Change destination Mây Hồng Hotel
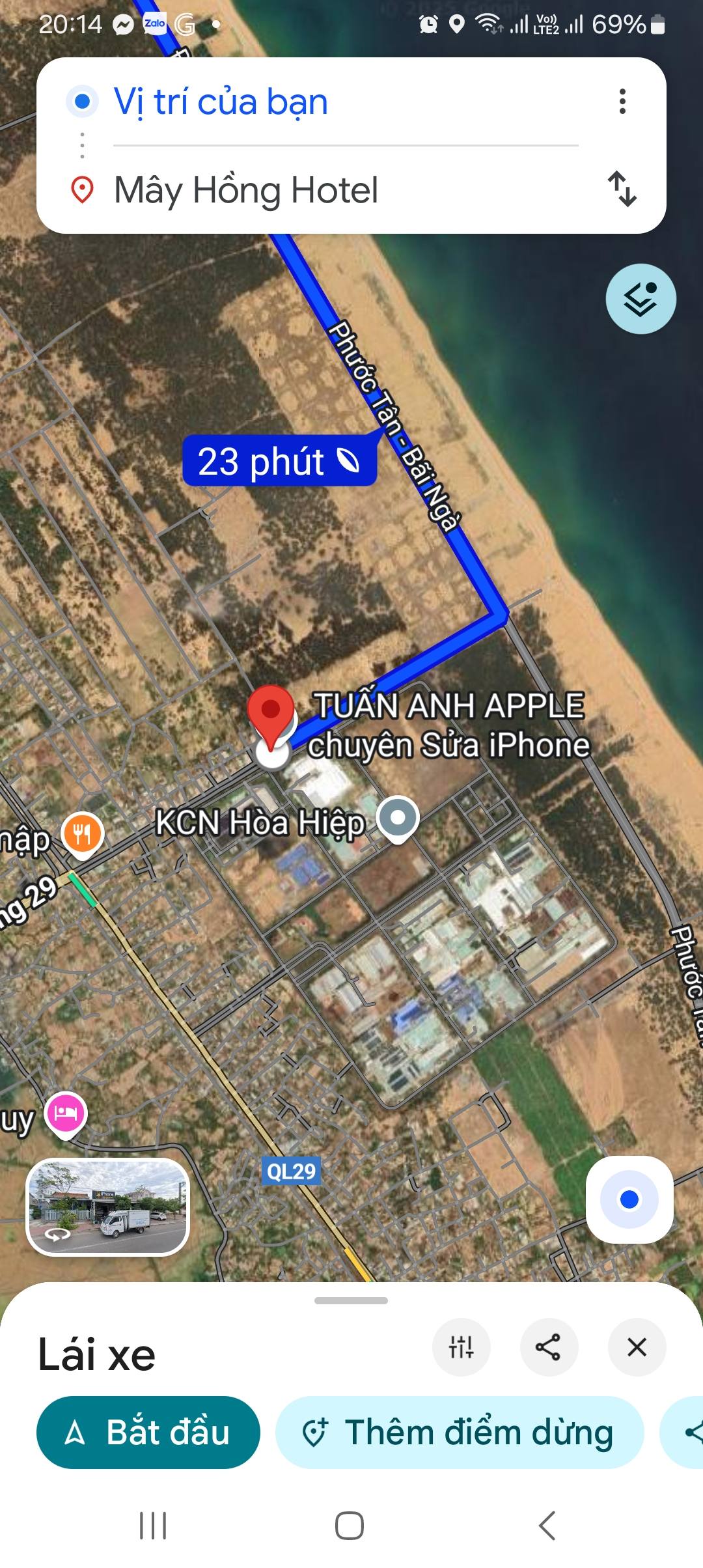Screen dimensions: 703x1568 point(246,190)
